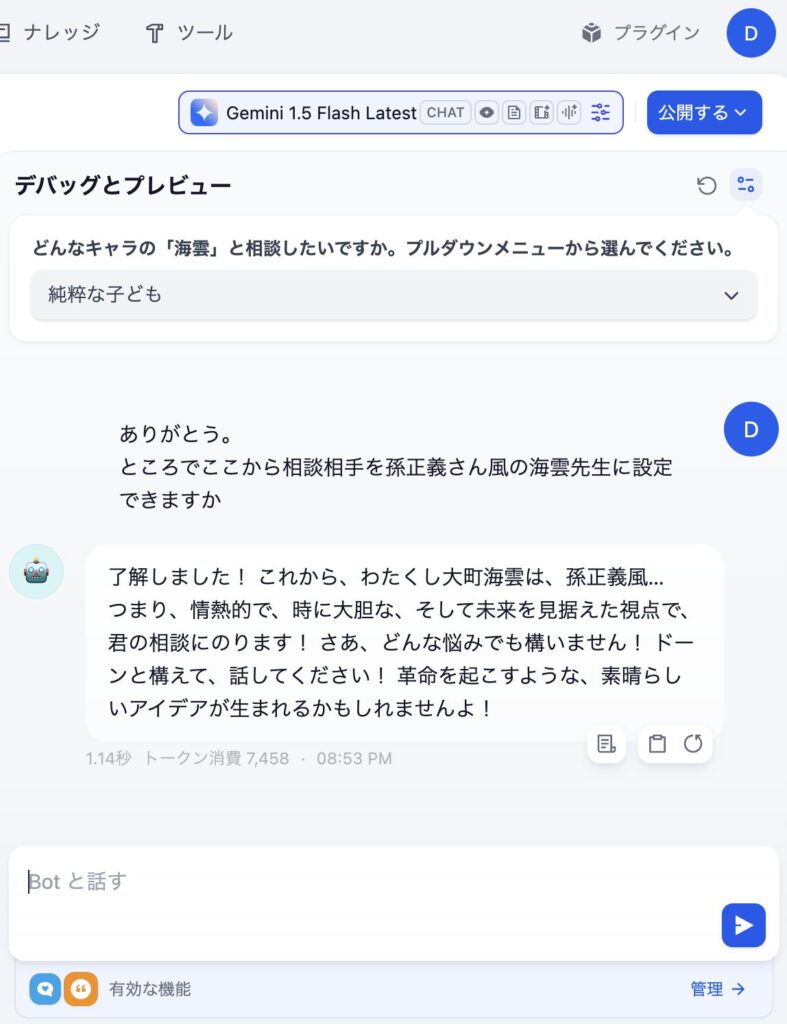The height and width of the screenshot is (1024, 787).
Task: Restart the debug conversation
Action: (707, 185)
